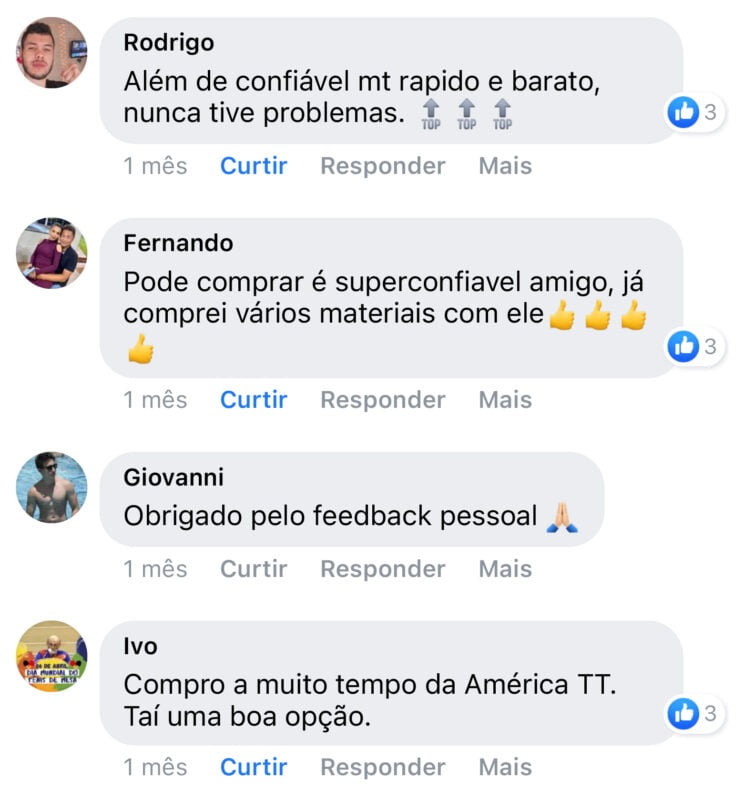
Task: Like Ivo's comment with Curtir
Action: [253, 767]
